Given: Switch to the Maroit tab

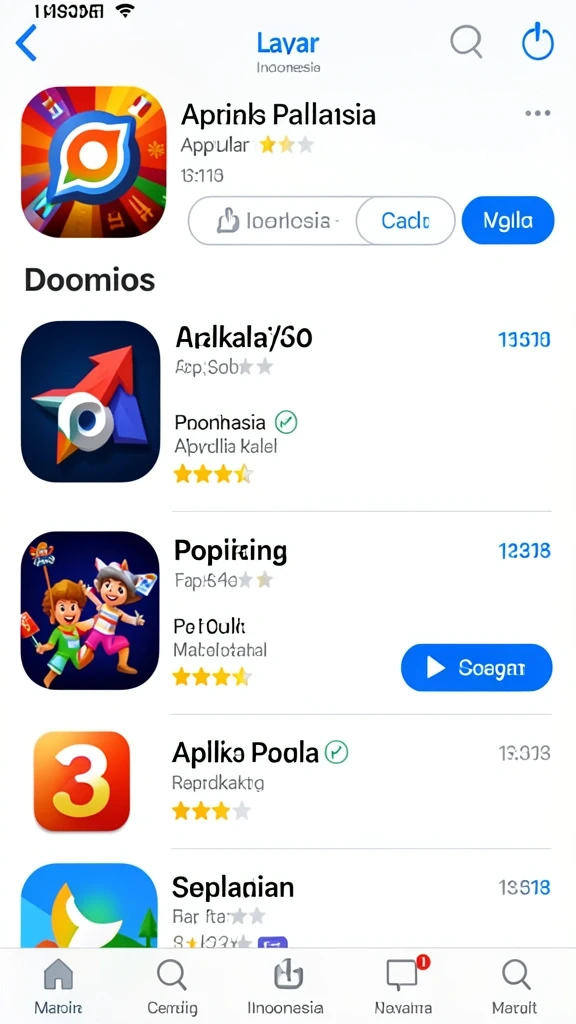Looking at the screenshot, I should coord(515,986).
